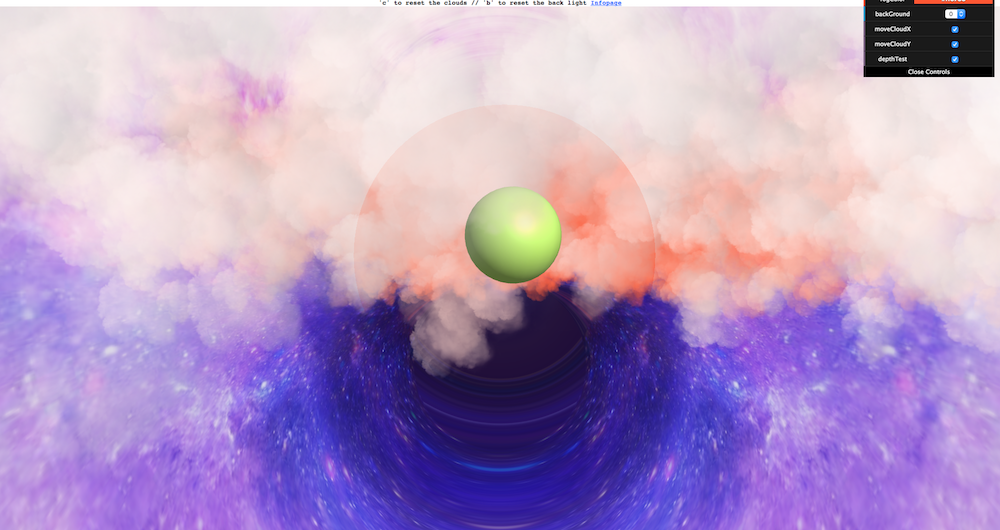1000x530 pixels.
Task: Tap the Close Controls button
Action: click(x=929, y=72)
